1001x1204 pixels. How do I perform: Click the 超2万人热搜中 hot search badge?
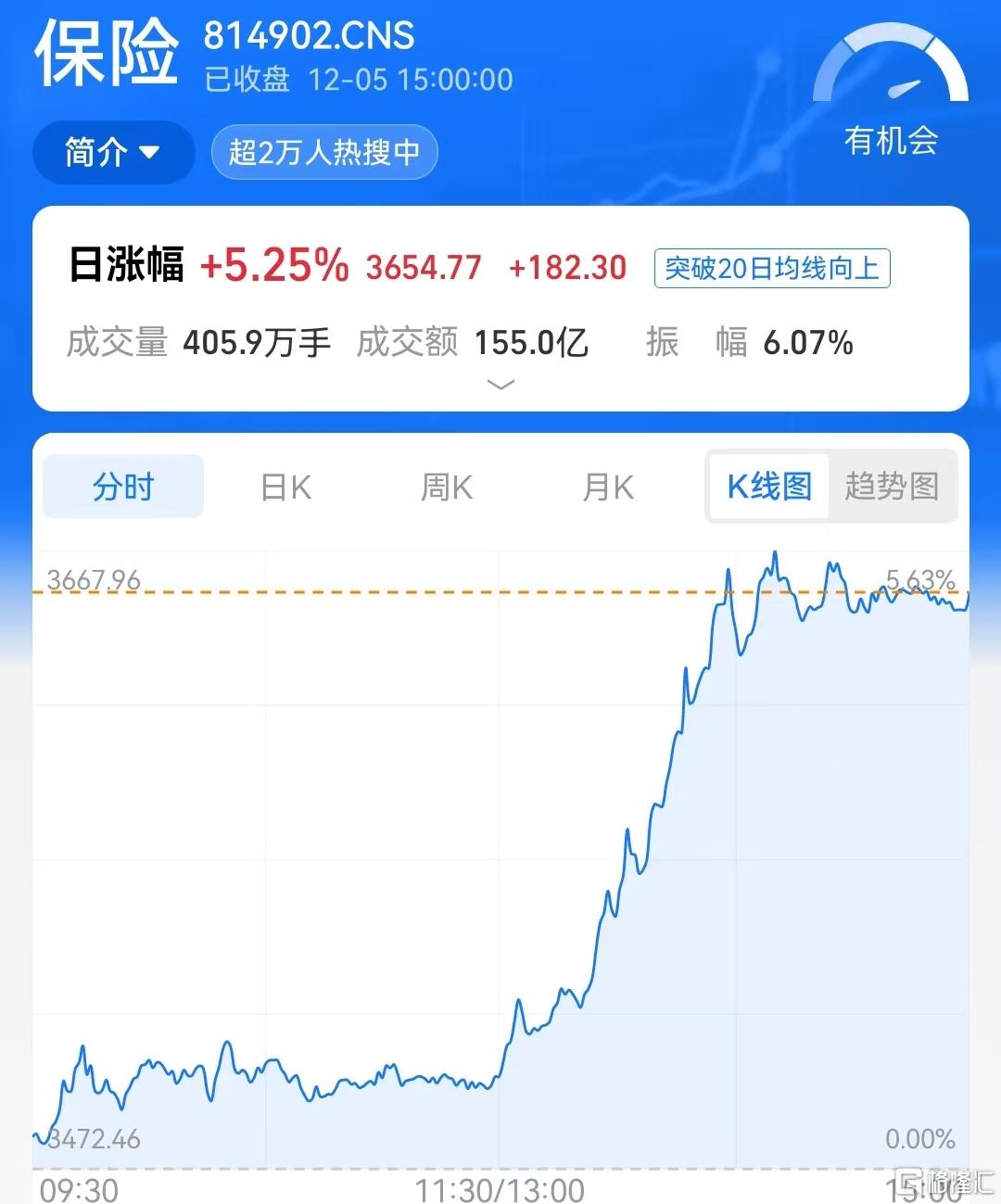point(323,152)
